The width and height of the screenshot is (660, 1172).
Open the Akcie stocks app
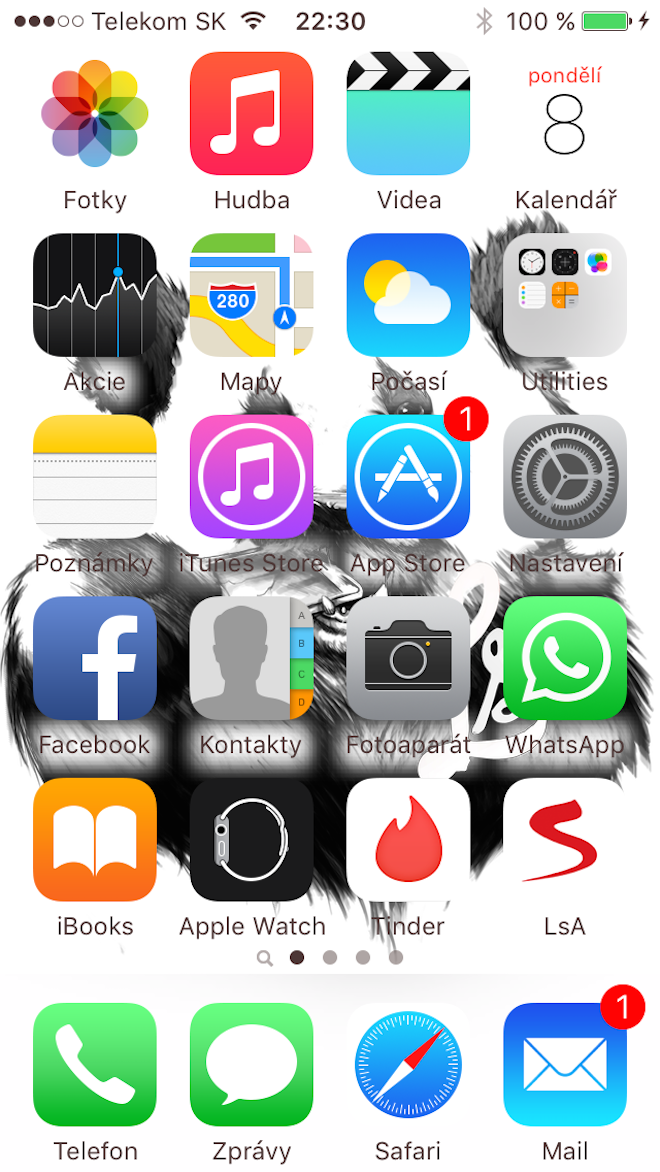pos(95,296)
